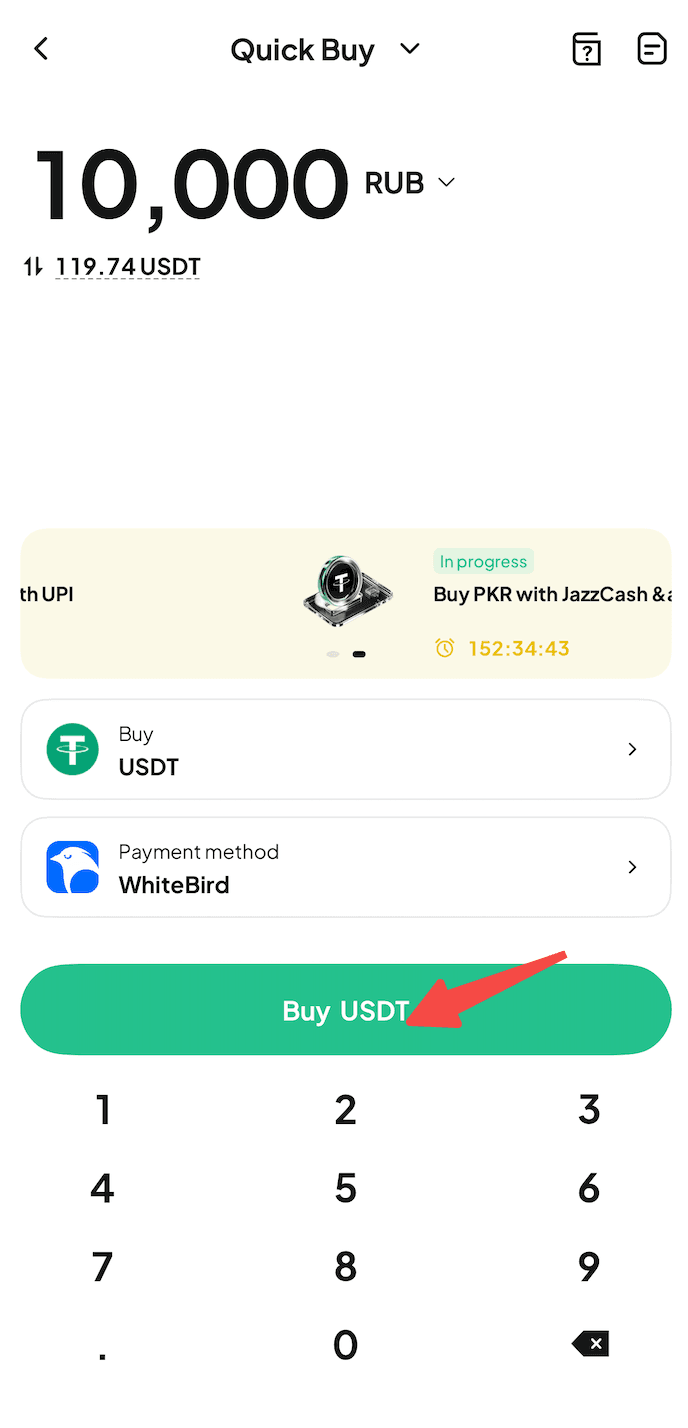Go back using the top-left arrow
The image size is (688, 1428).
coord(41,49)
